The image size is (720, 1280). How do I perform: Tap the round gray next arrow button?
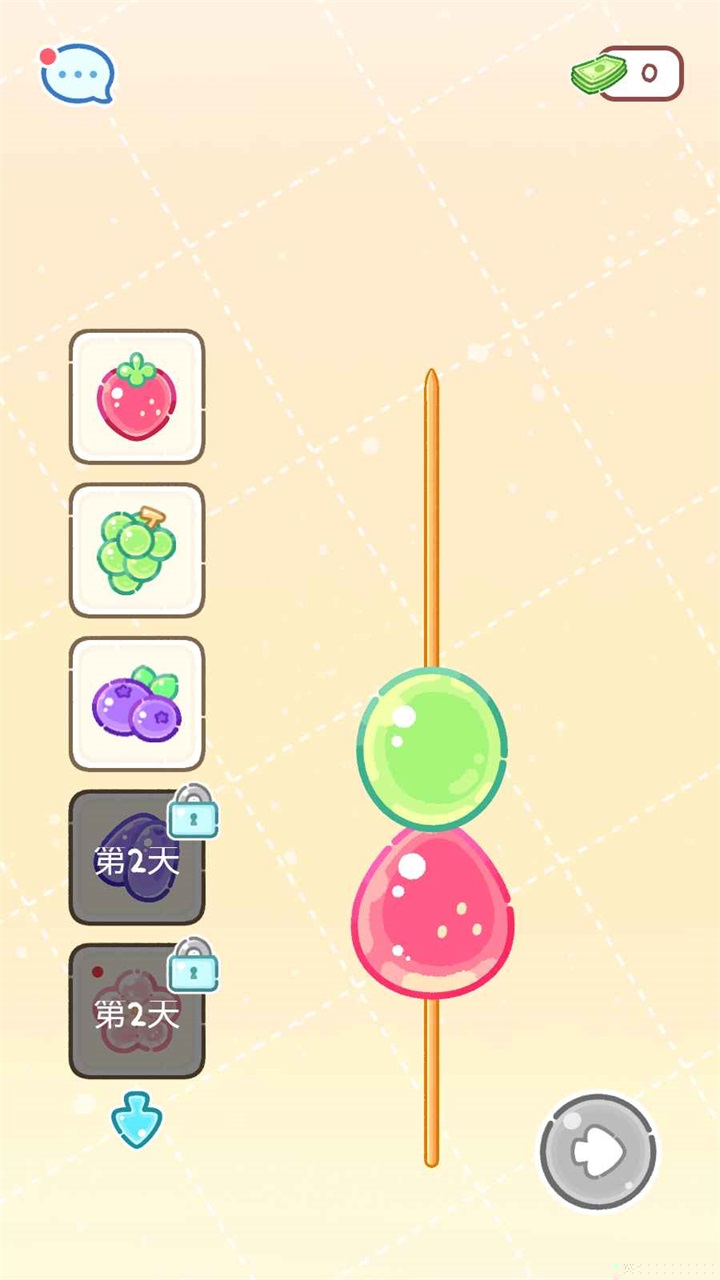coord(598,1153)
